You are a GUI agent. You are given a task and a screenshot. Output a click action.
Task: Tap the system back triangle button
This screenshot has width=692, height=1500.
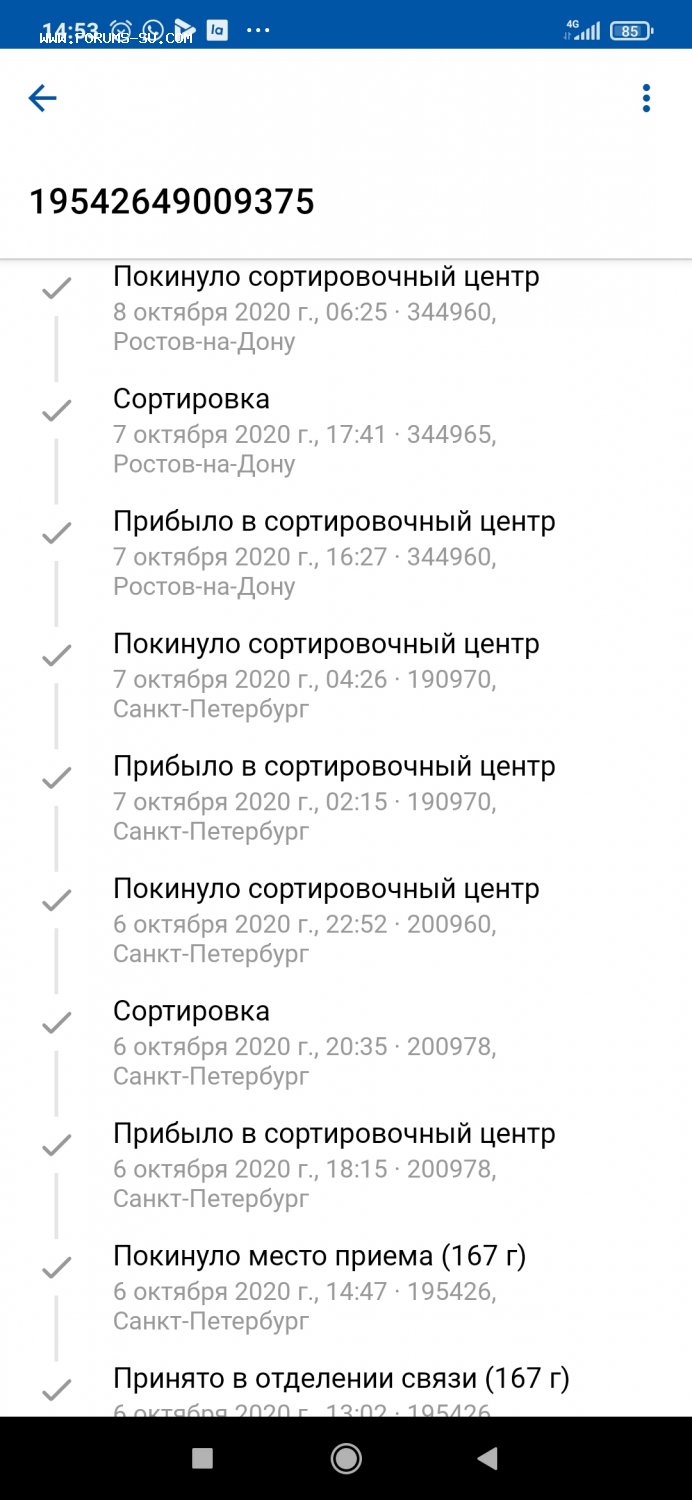pos(488,1459)
